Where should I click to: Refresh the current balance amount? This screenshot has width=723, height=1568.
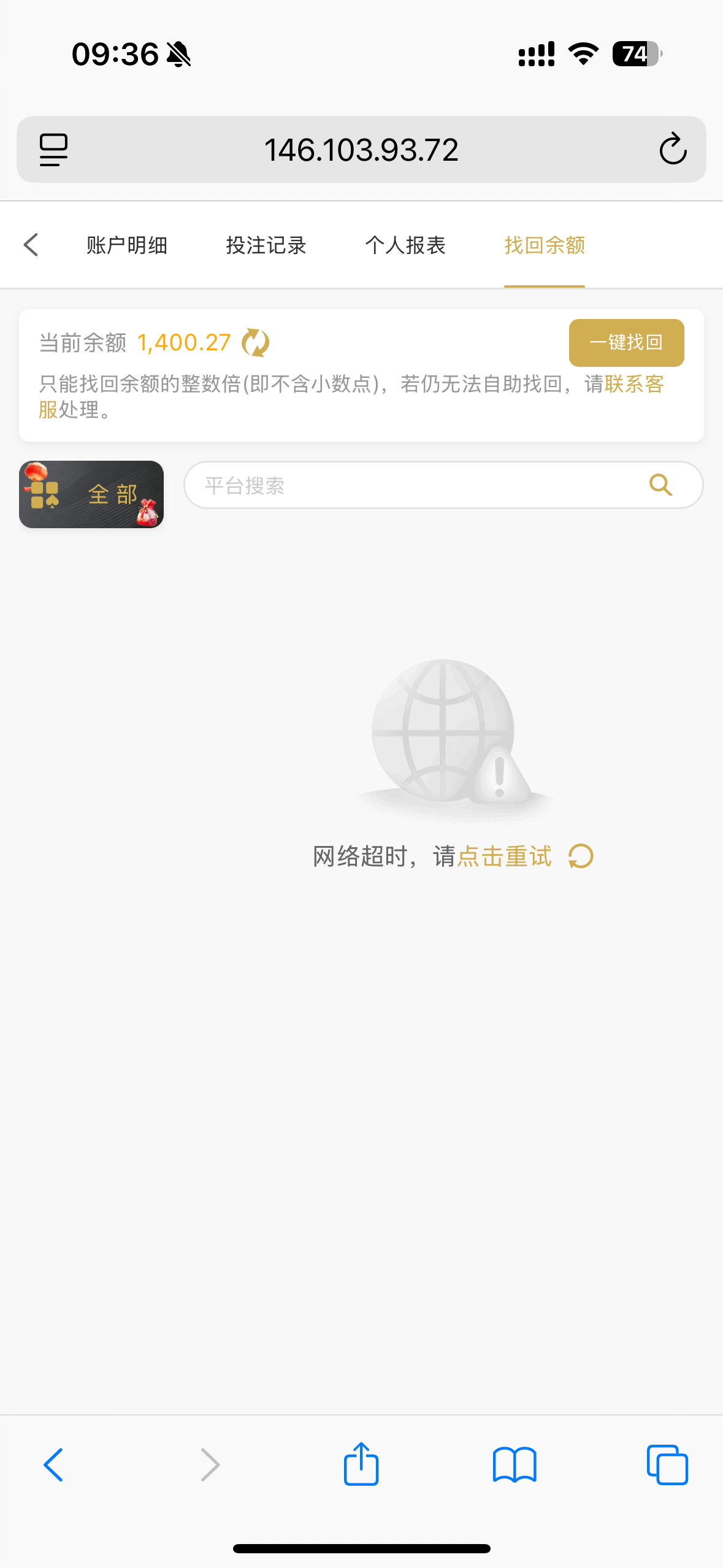tap(255, 343)
